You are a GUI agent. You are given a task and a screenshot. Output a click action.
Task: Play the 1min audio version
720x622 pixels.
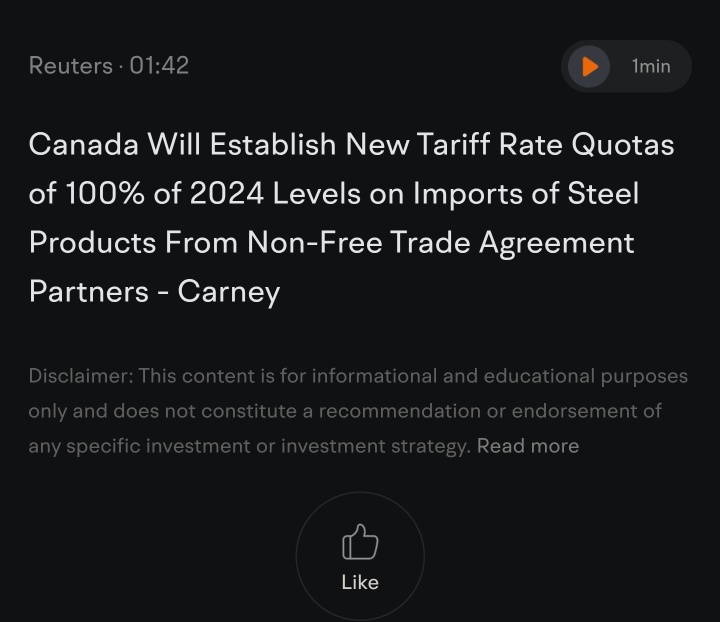(x=590, y=67)
